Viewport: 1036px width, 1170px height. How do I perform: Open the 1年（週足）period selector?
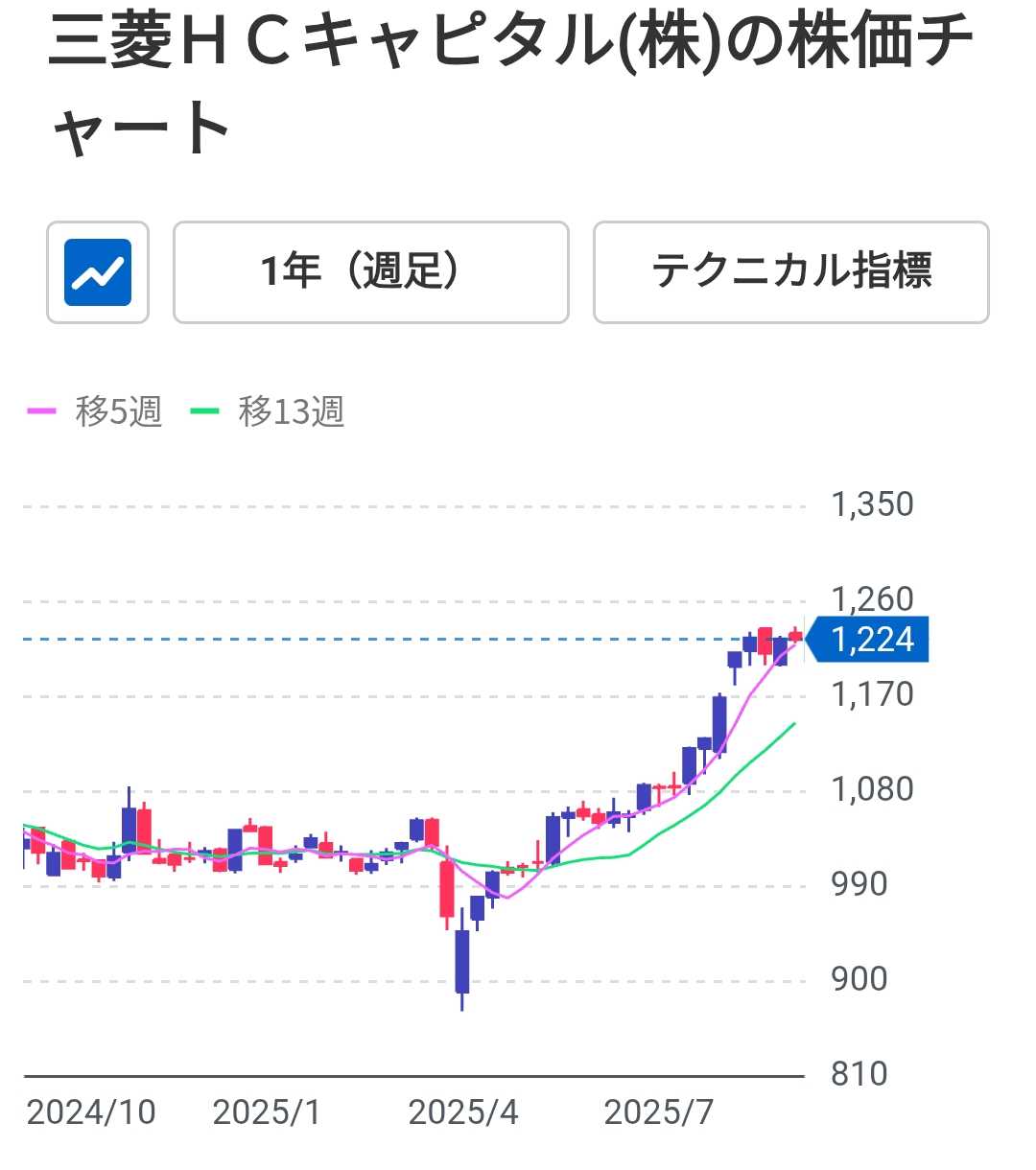[x=370, y=272]
